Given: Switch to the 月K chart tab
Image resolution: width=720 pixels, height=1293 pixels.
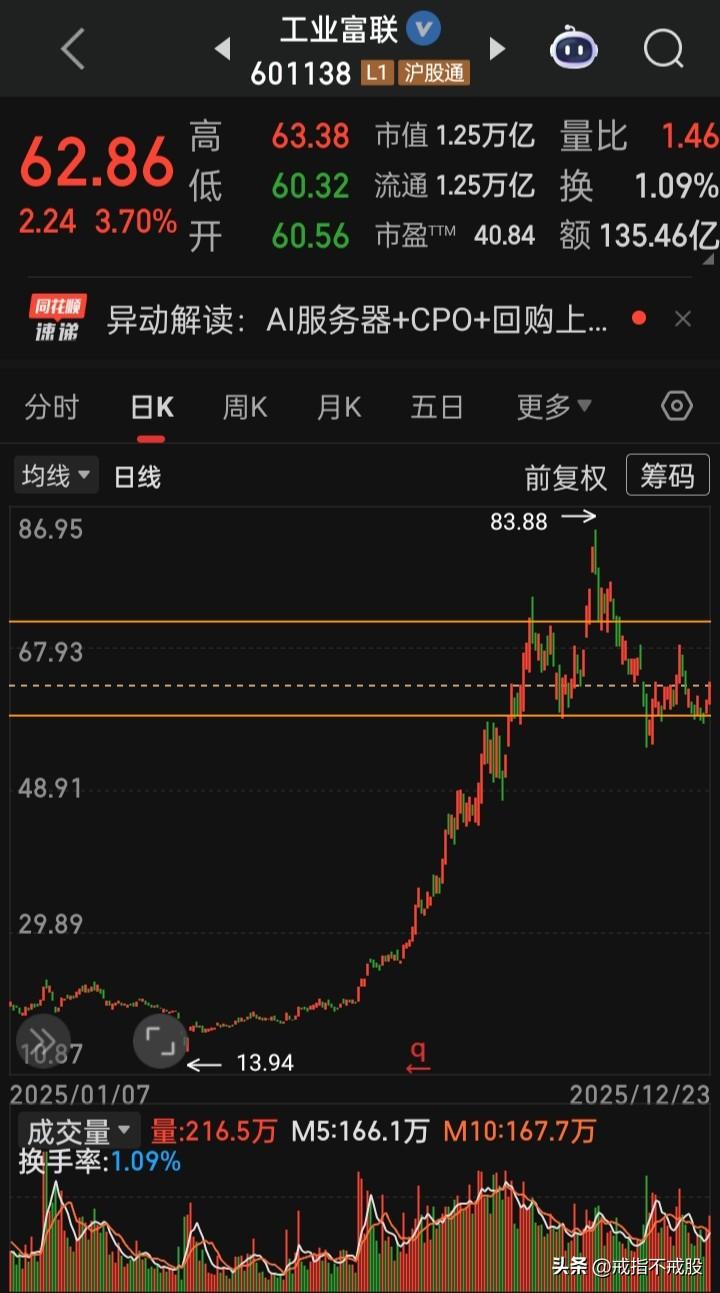Looking at the screenshot, I should click(339, 407).
